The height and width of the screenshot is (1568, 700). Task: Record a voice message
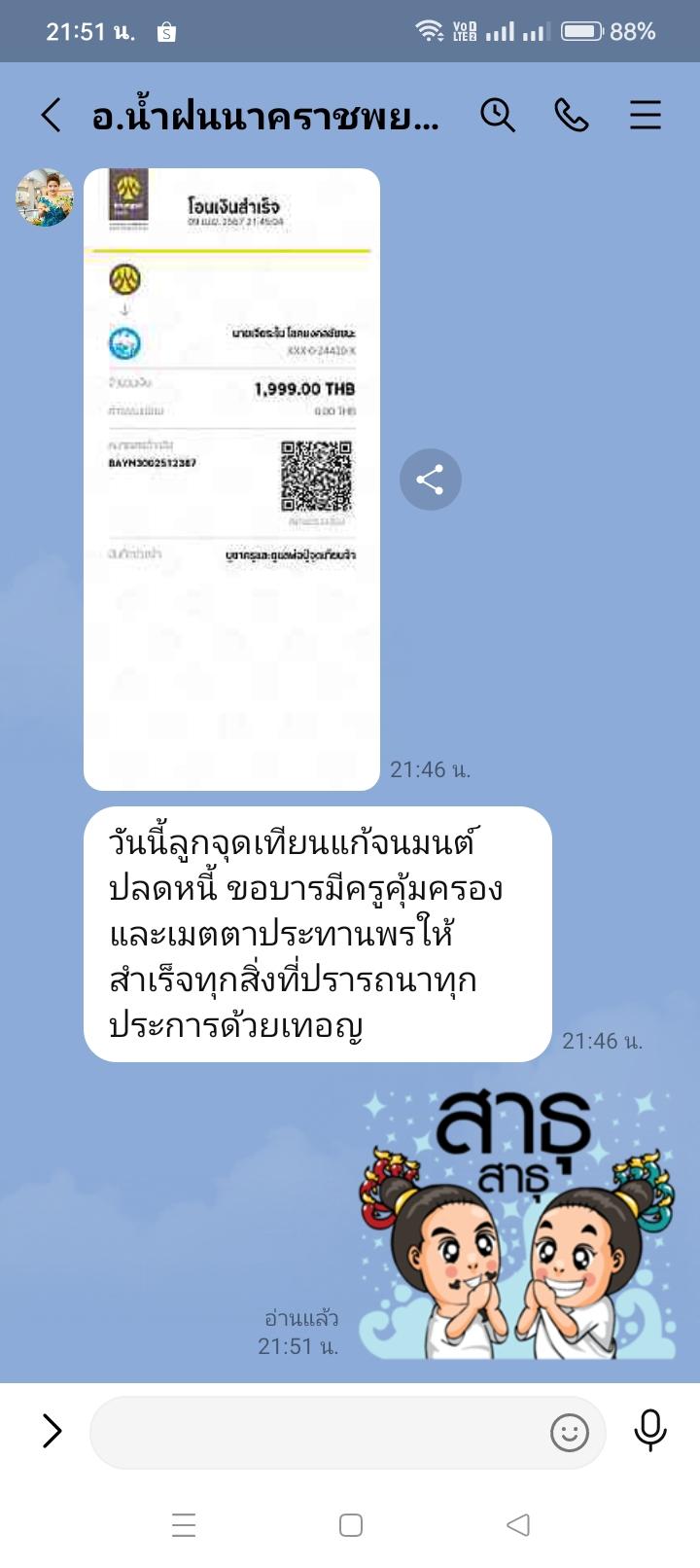649,1431
